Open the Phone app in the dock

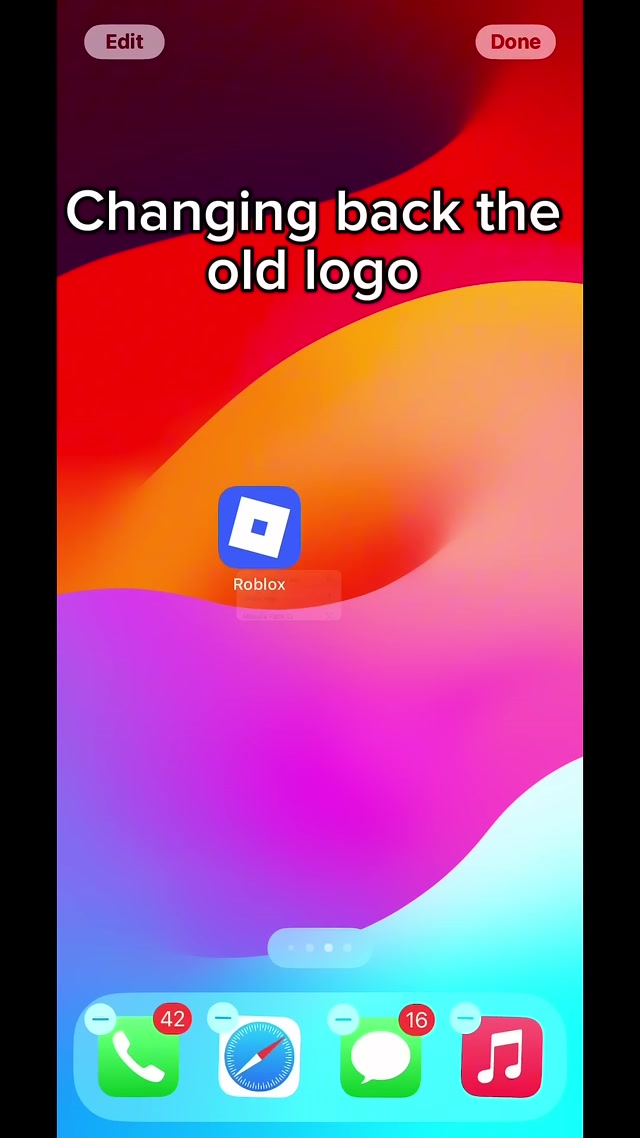click(139, 1057)
